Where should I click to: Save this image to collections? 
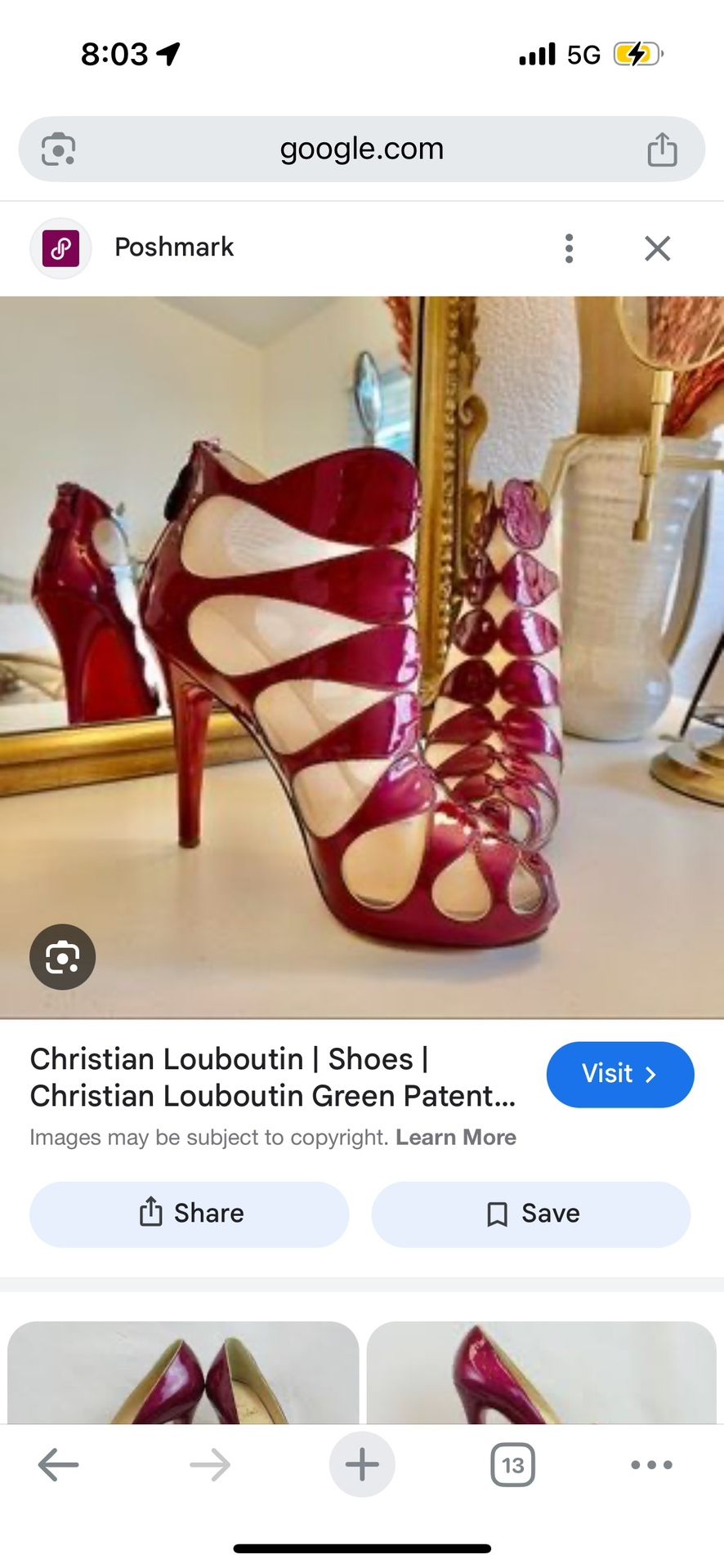(x=531, y=1214)
